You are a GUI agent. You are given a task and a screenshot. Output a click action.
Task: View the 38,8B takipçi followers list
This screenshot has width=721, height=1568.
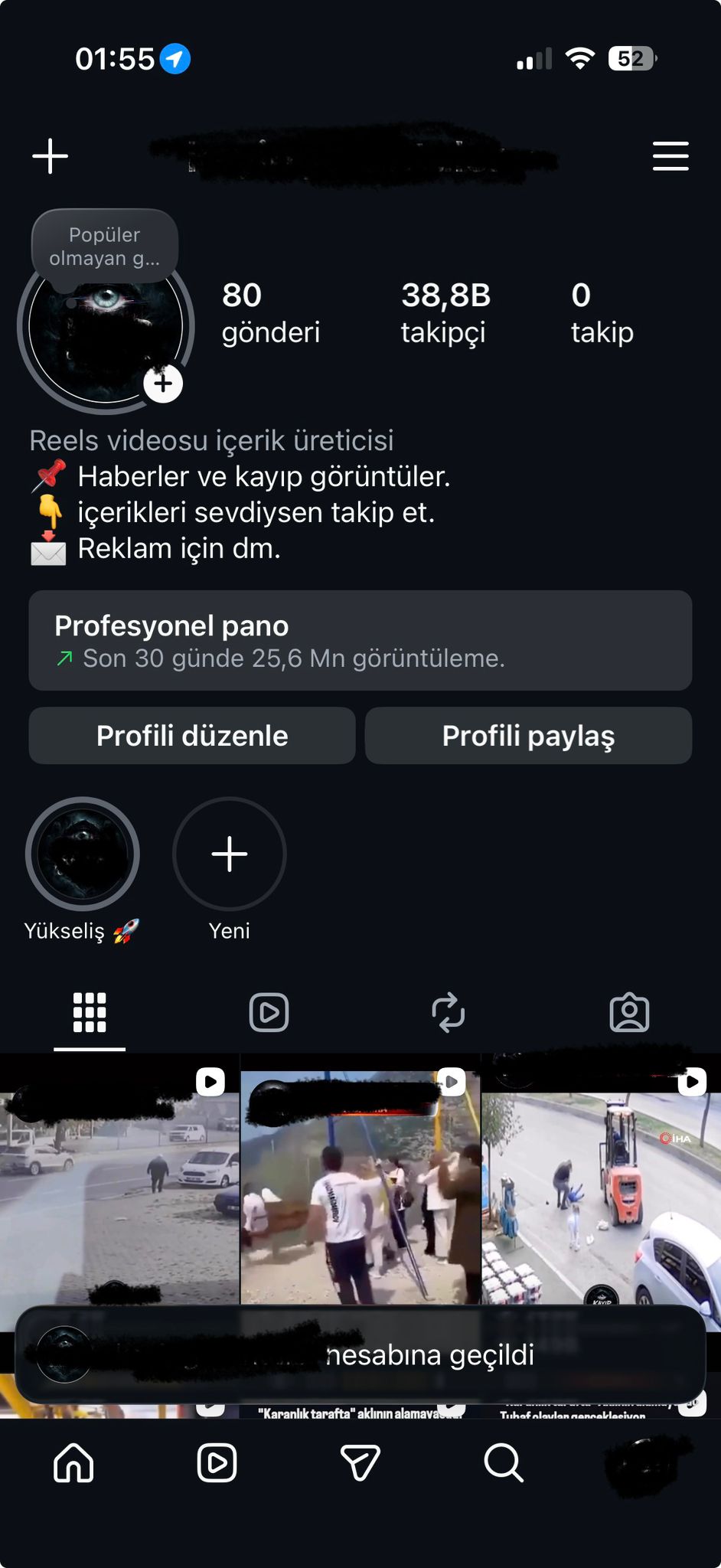(x=445, y=312)
